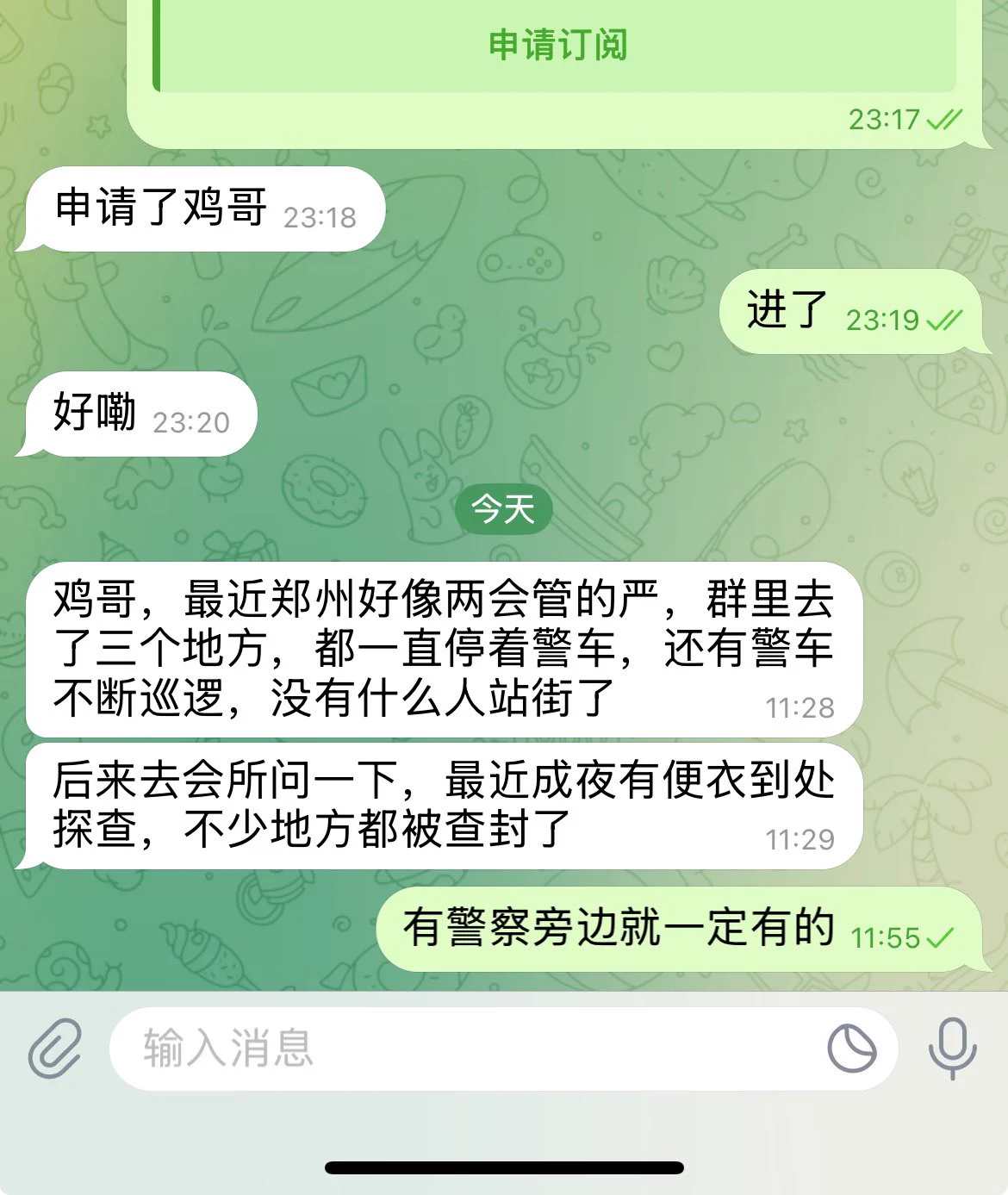Tap the 申请订阅 button
Screen dimensions: 1008x1195
click(557, 45)
